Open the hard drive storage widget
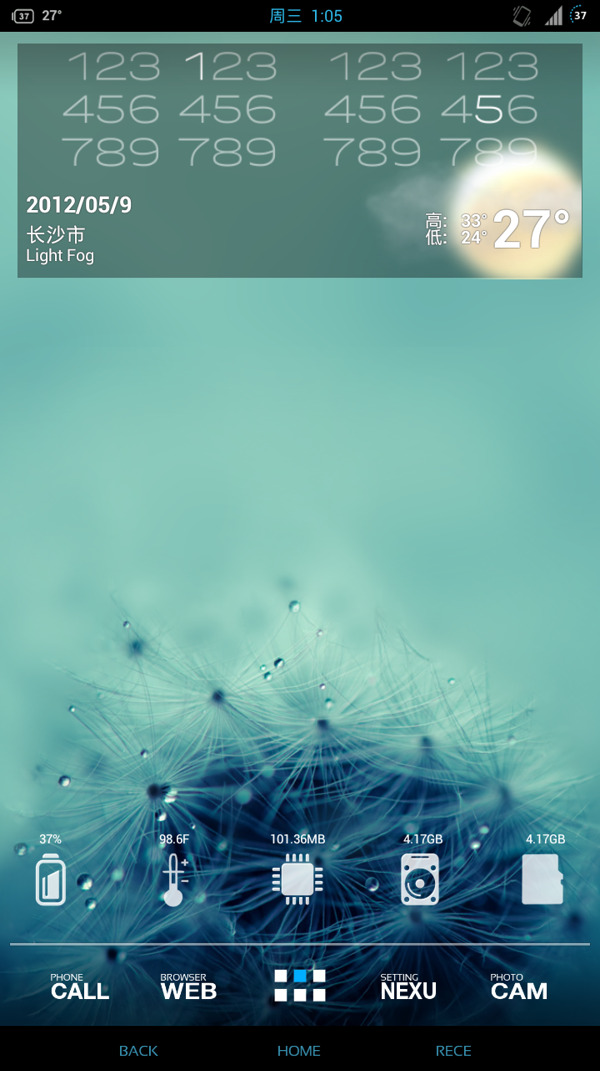Image resolution: width=600 pixels, height=1071 pixels. pos(420,878)
